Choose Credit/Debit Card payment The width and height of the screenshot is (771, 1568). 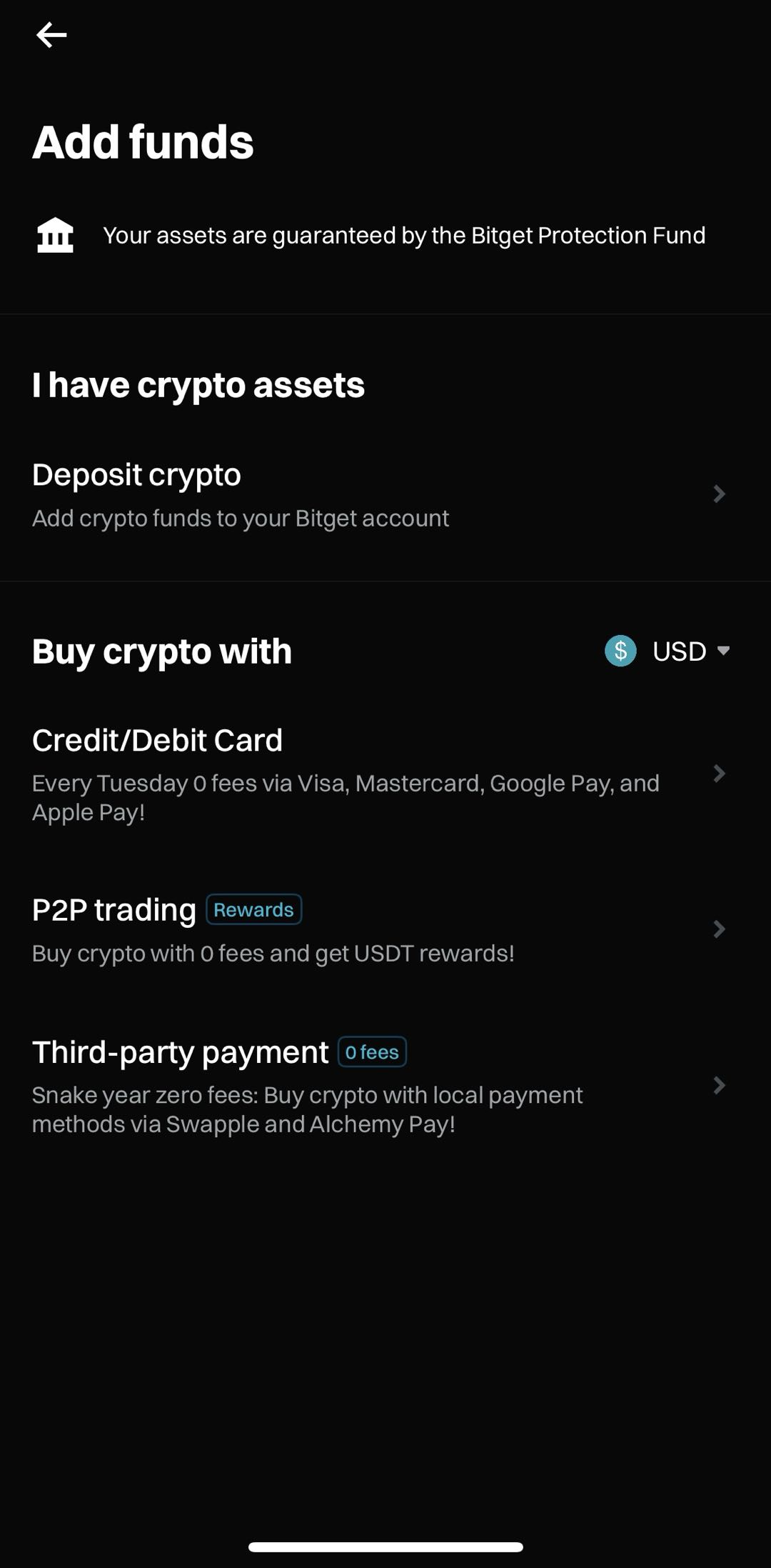tap(378, 774)
